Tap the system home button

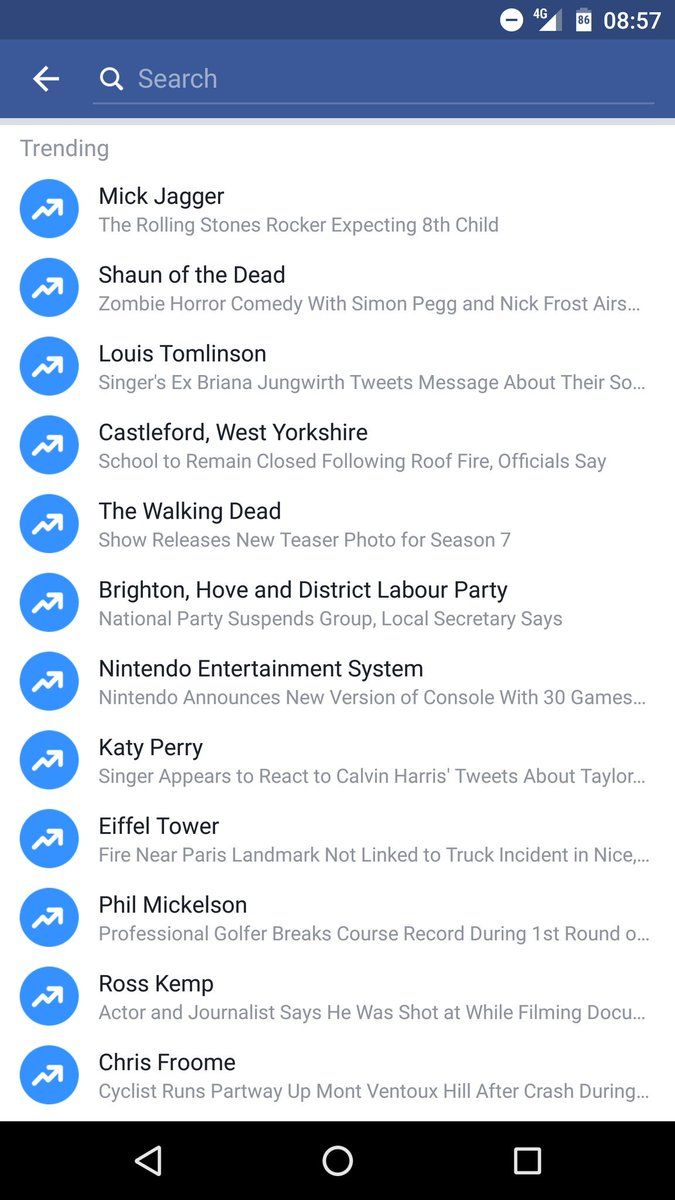(338, 1160)
